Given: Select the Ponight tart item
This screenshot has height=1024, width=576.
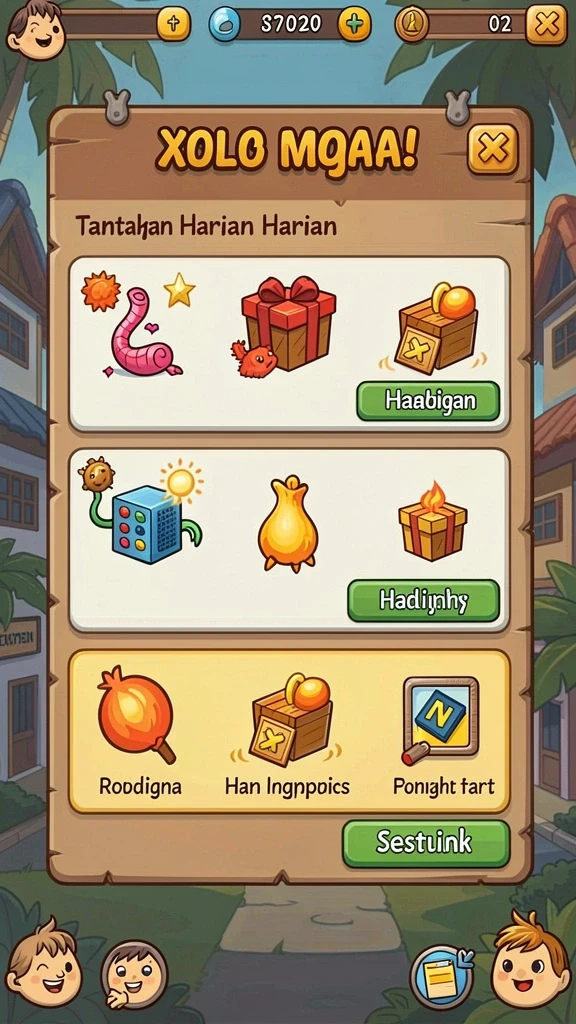Looking at the screenshot, I should pyautogui.click(x=443, y=735).
